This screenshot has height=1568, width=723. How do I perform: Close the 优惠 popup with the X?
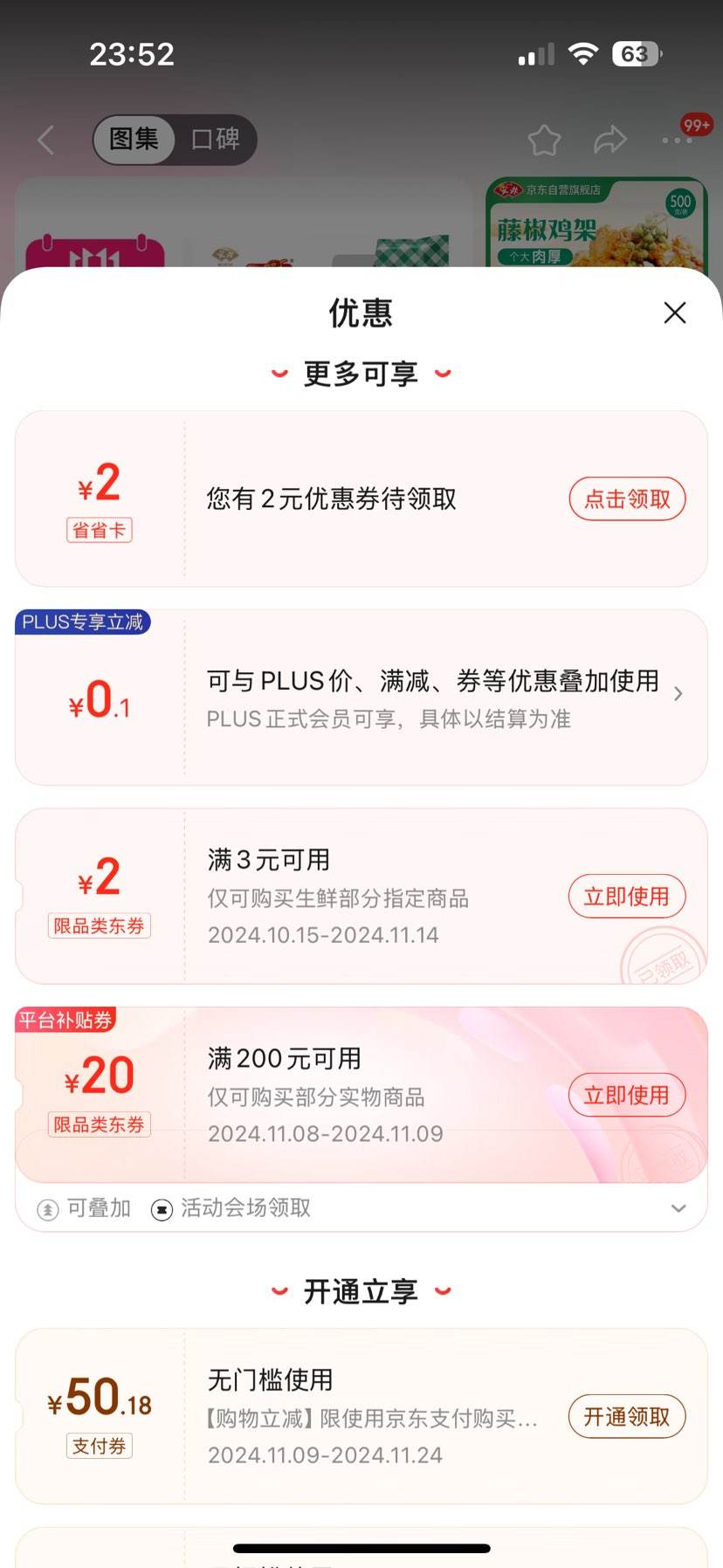click(674, 313)
